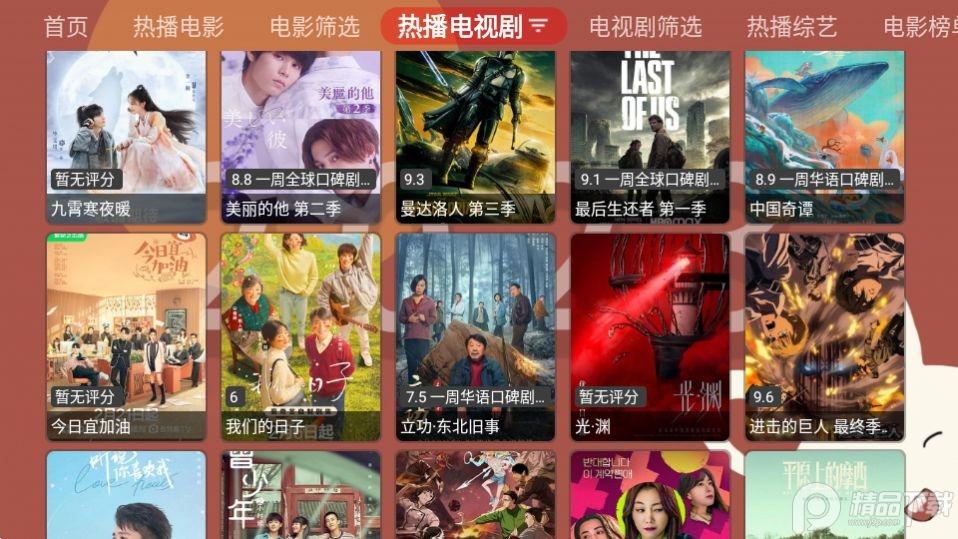958x539 pixels.
Task: Choose 我们的日子
Action: tap(300, 336)
